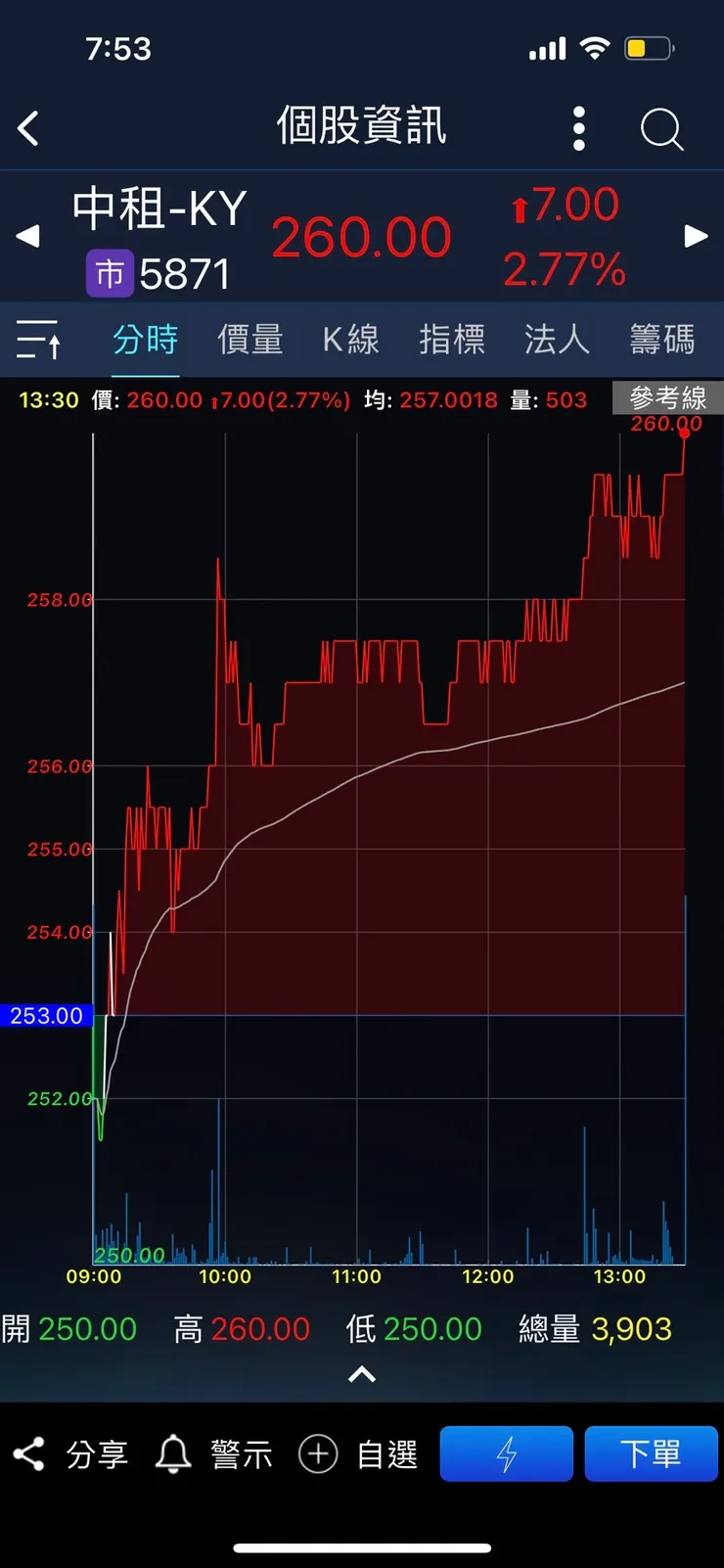Select the 分時 tab
Image resolution: width=724 pixels, height=1568 pixels.
tap(145, 340)
